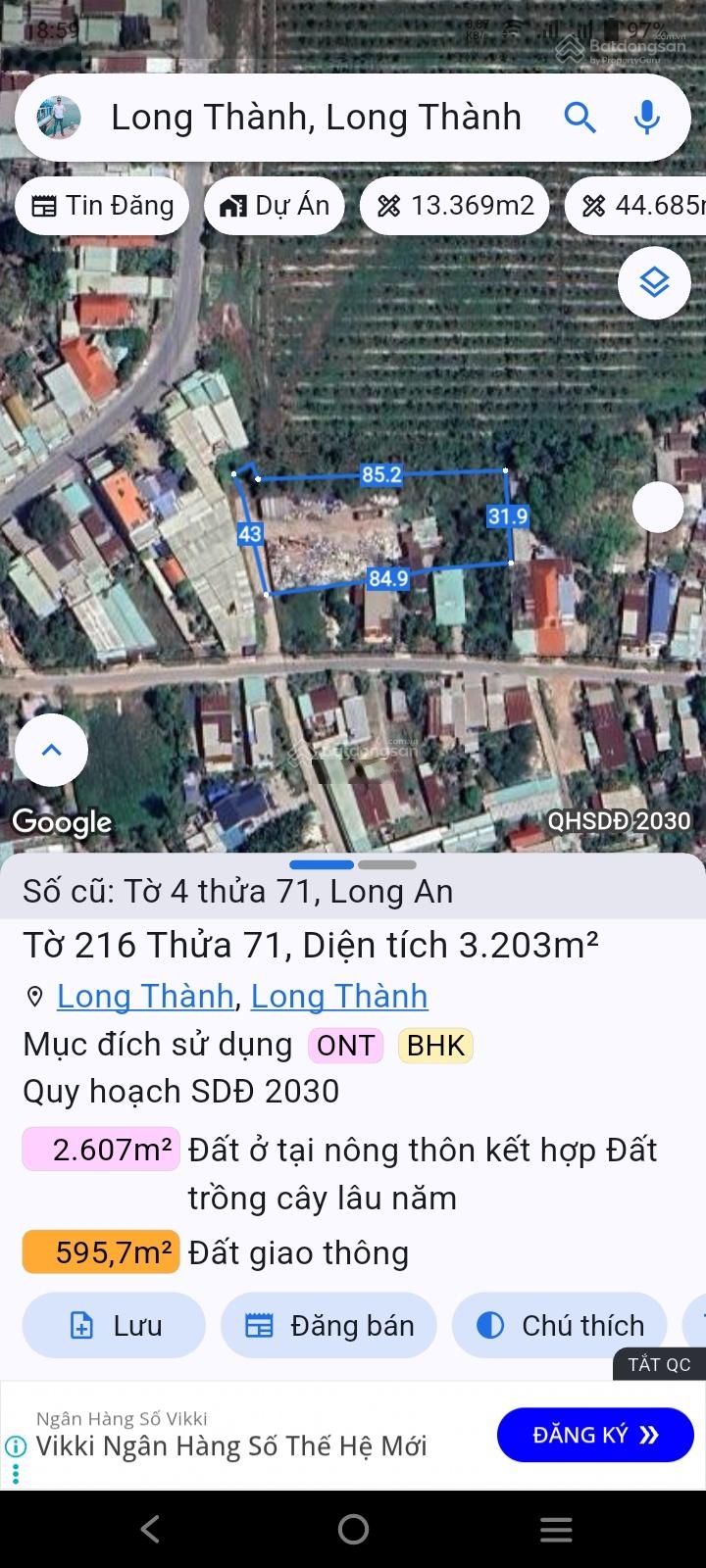
Task: Edit the Long Thành search field
Action: coord(316,119)
